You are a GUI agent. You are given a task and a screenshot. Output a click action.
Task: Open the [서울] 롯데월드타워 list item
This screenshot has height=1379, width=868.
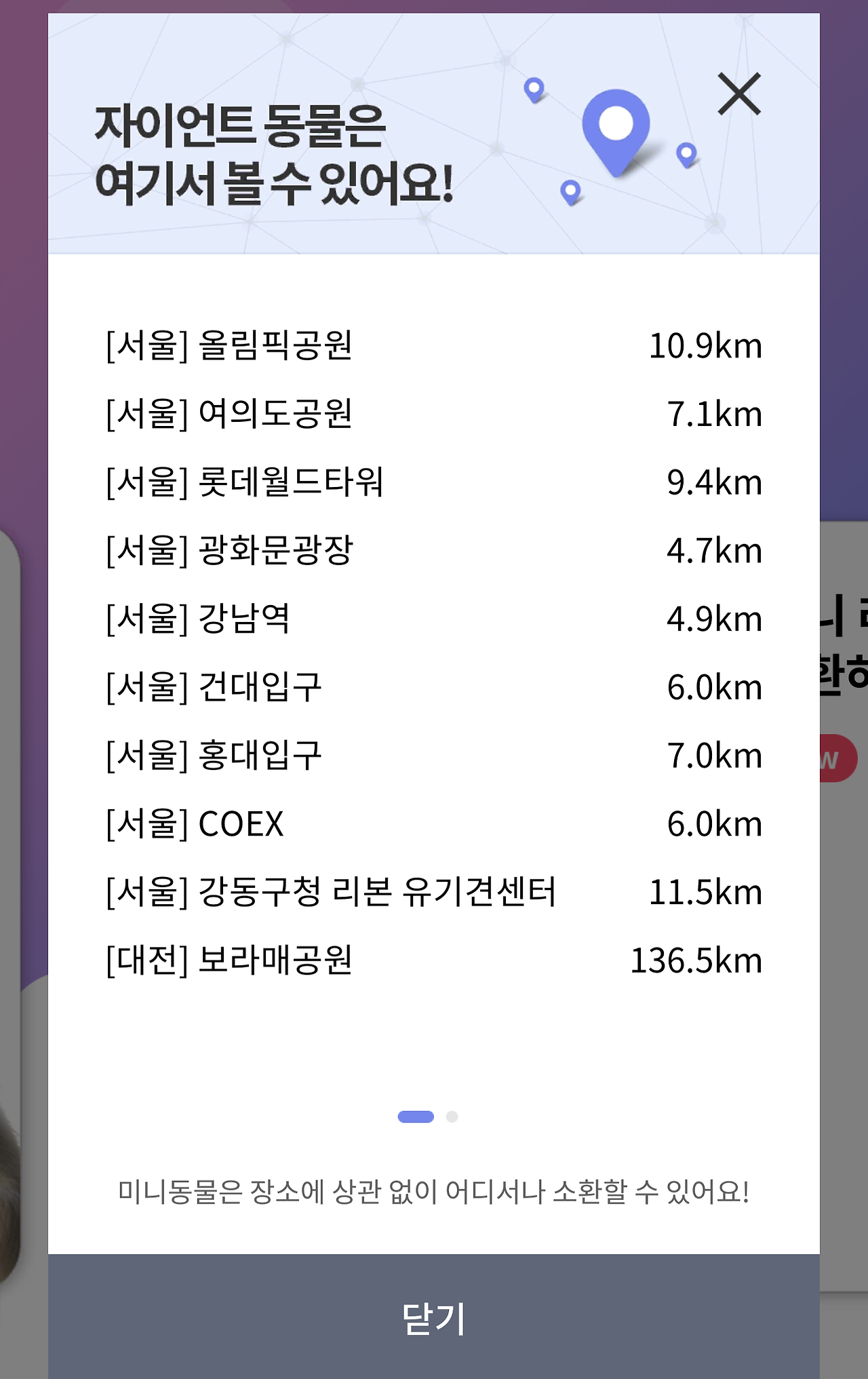(434, 482)
